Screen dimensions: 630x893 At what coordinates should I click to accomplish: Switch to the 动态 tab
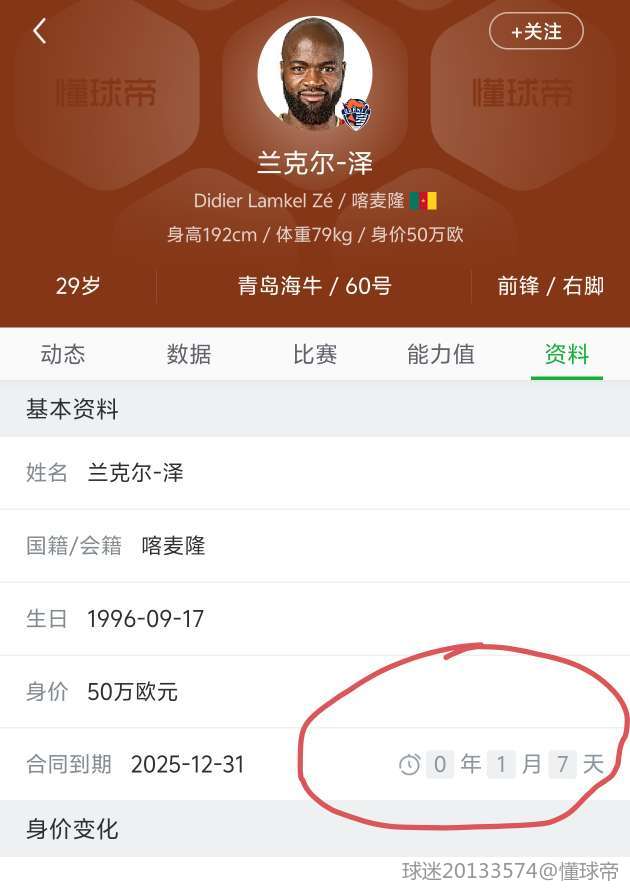point(63,354)
